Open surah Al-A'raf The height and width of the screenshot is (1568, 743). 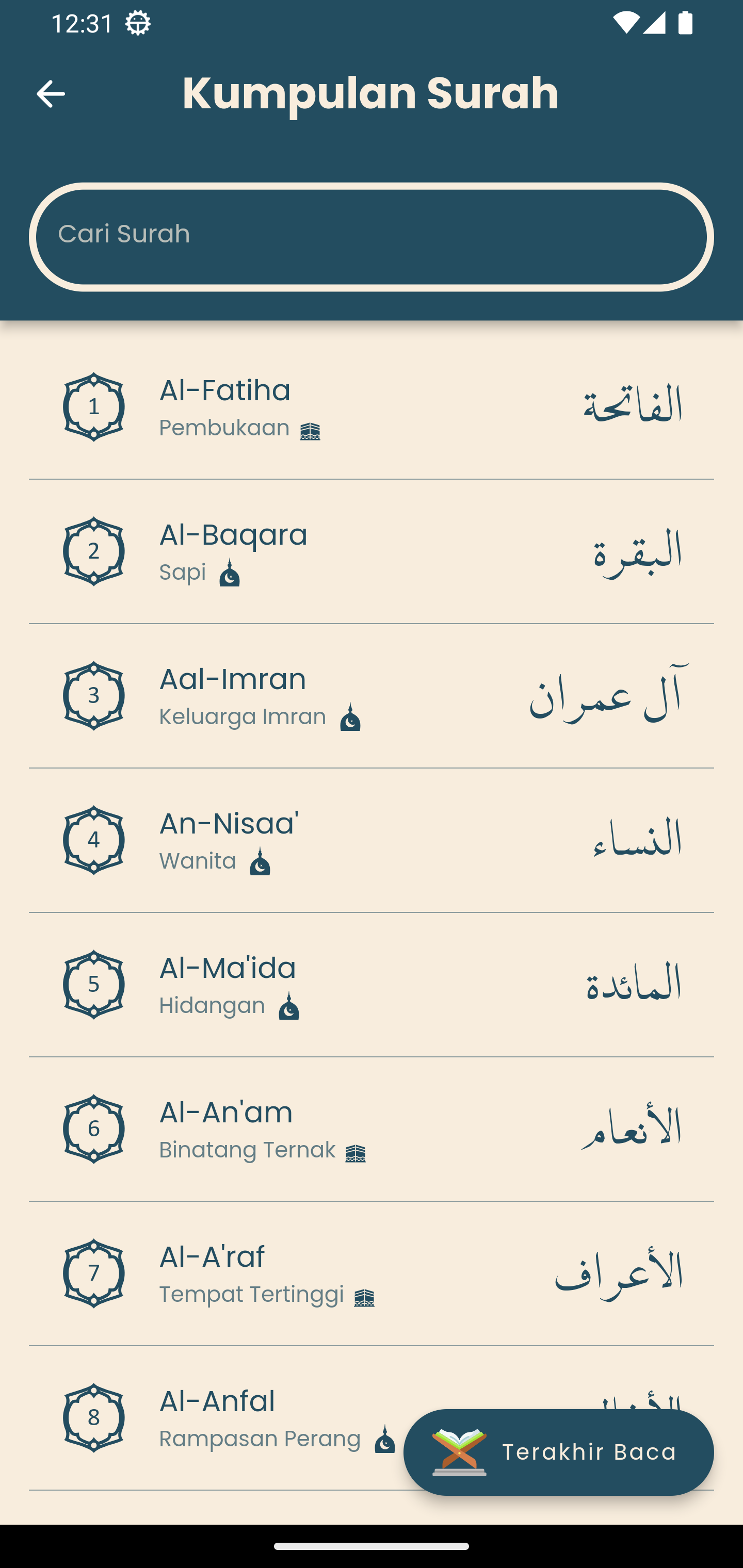pyautogui.click(x=372, y=1273)
